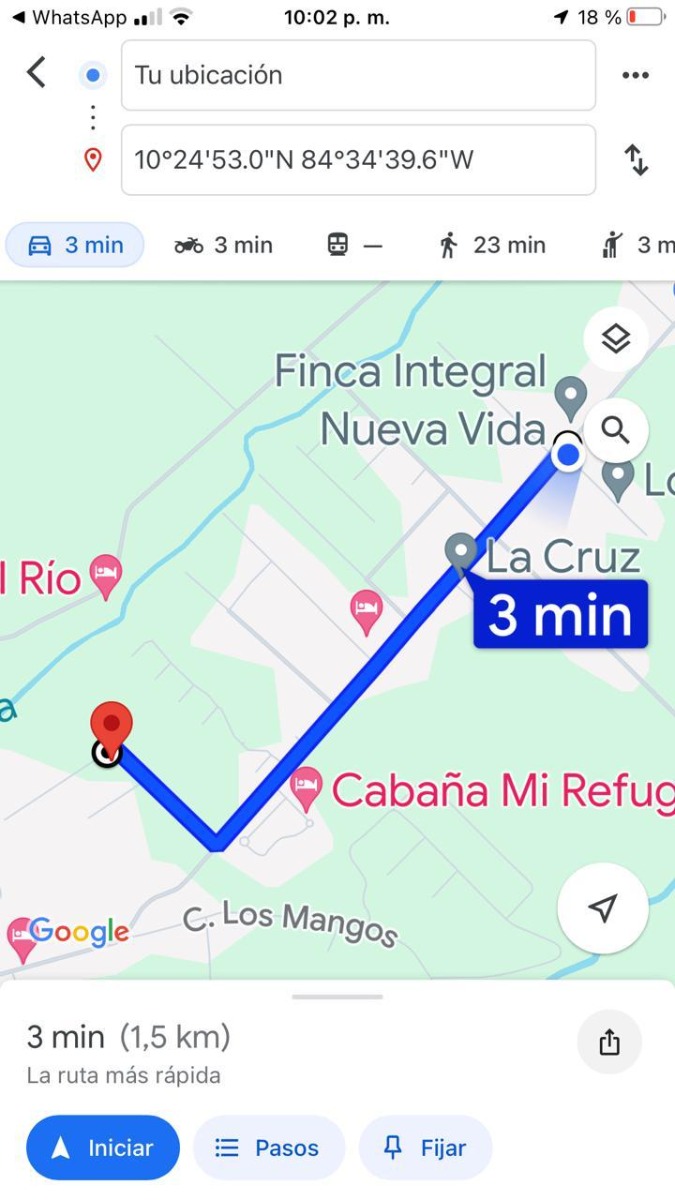This screenshot has height=1200, width=675.
Task: Pin this route with Fijar
Action: pyautogui.click(x=425, y=1148)
